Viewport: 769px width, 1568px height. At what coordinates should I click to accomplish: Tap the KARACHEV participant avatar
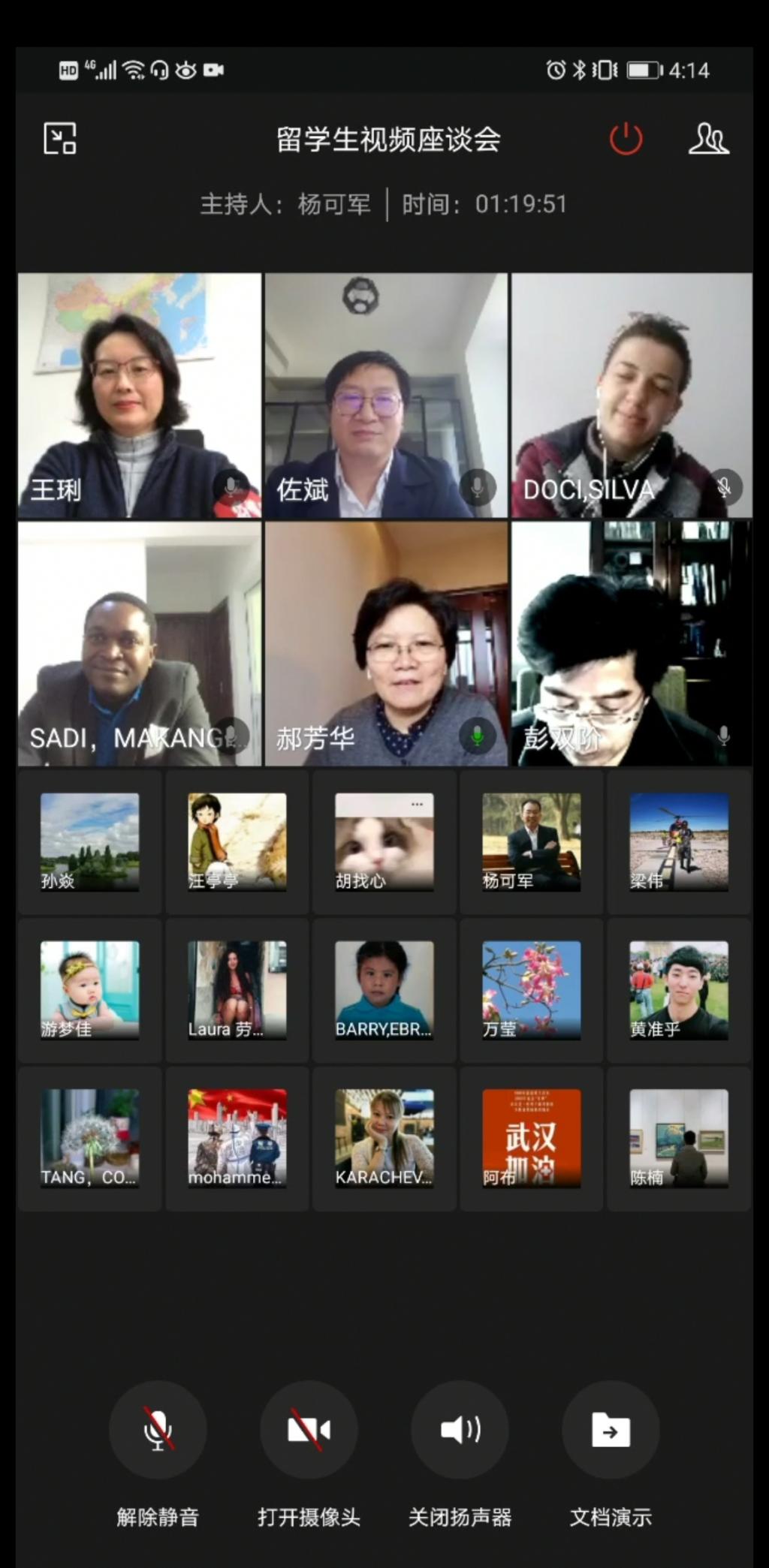(x=384, y=1137)
